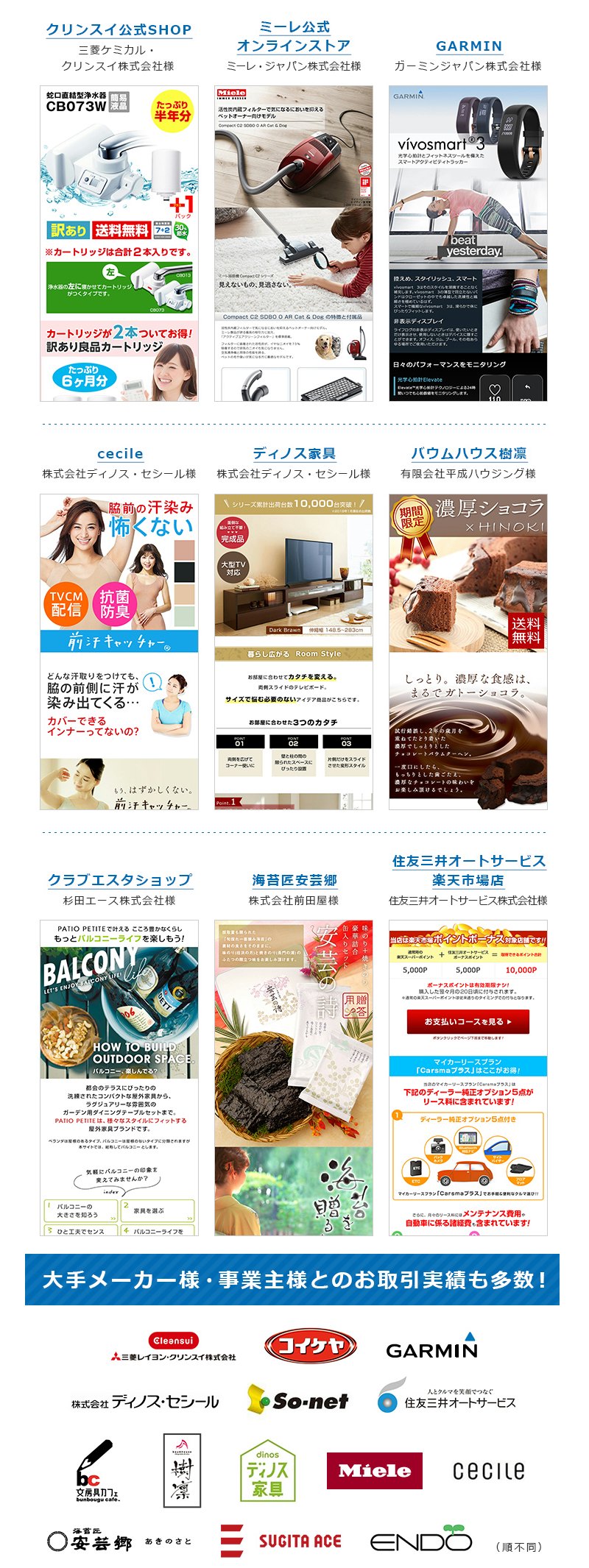
Task: Open the ディノス家具 link
Action: click(x=293, y=454)
